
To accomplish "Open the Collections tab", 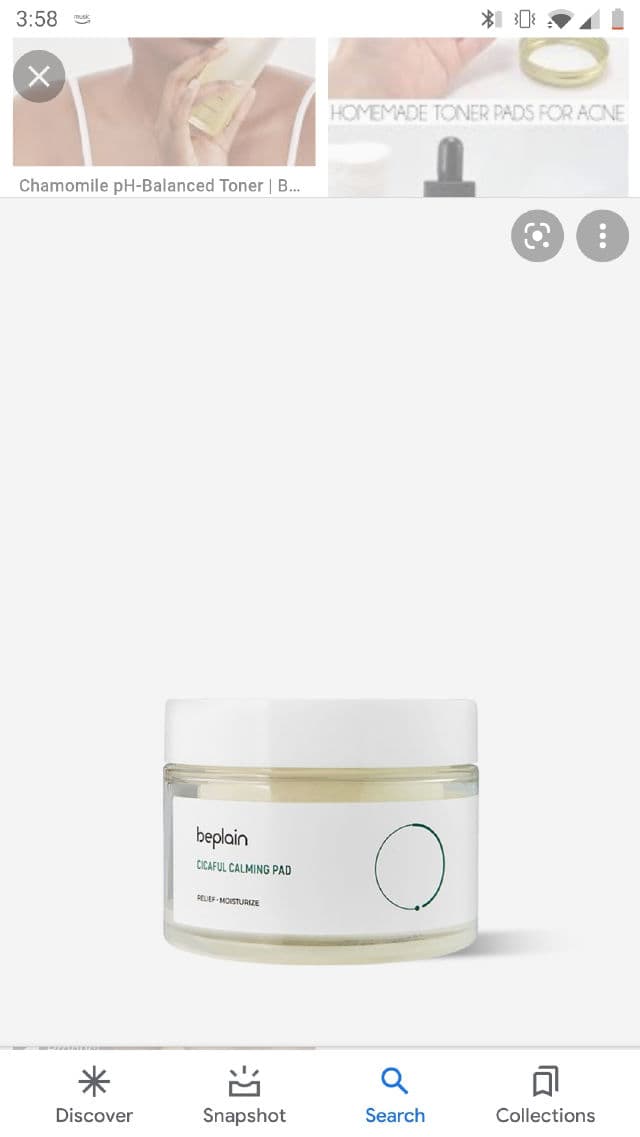I will click(545, 1095).
